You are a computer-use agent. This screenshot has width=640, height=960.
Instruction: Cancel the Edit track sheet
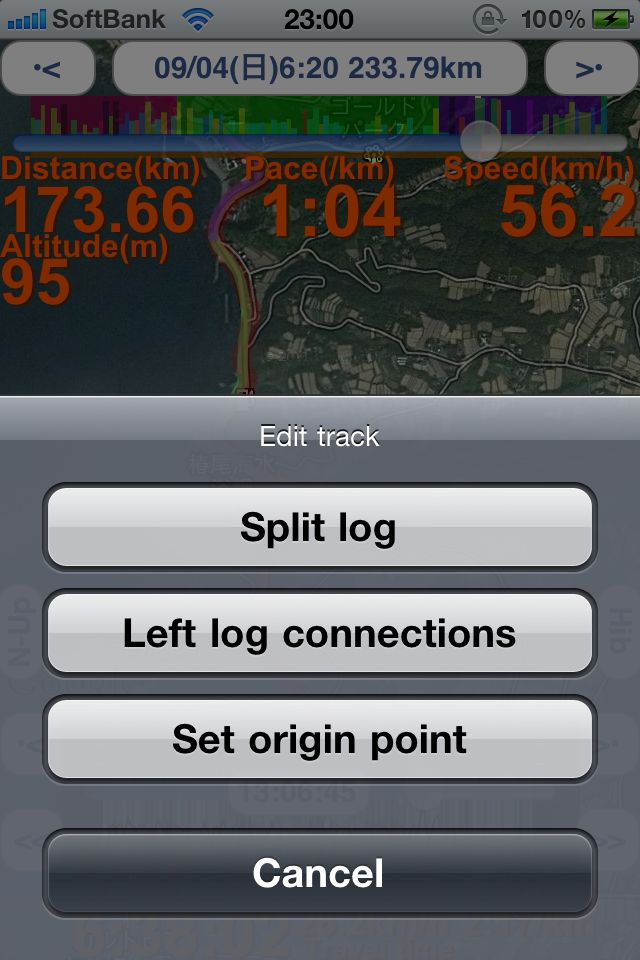tap(319, 873)
